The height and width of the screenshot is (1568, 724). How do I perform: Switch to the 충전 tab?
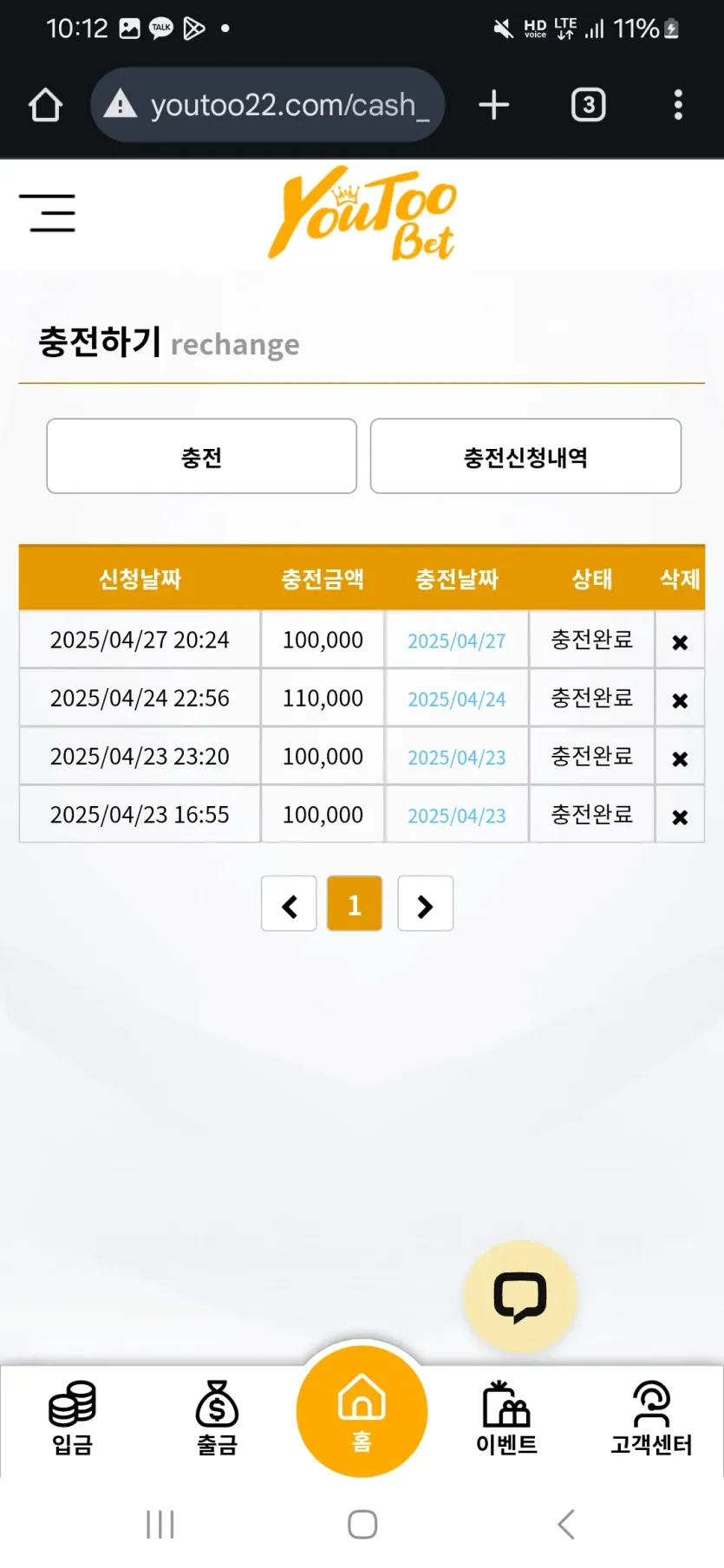pos(202,456)
